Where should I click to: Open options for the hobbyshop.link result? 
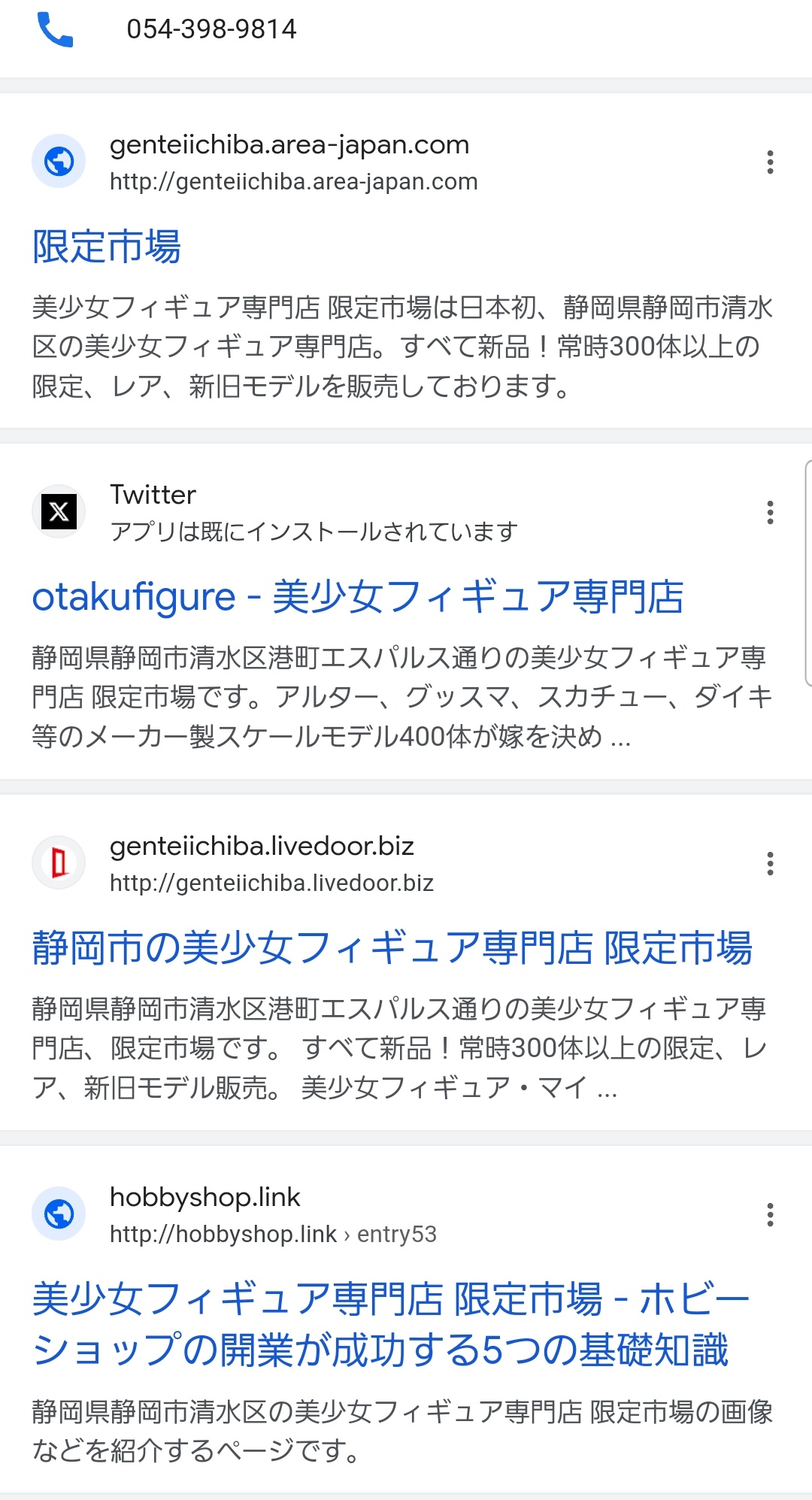click(x=770, y=1215)
